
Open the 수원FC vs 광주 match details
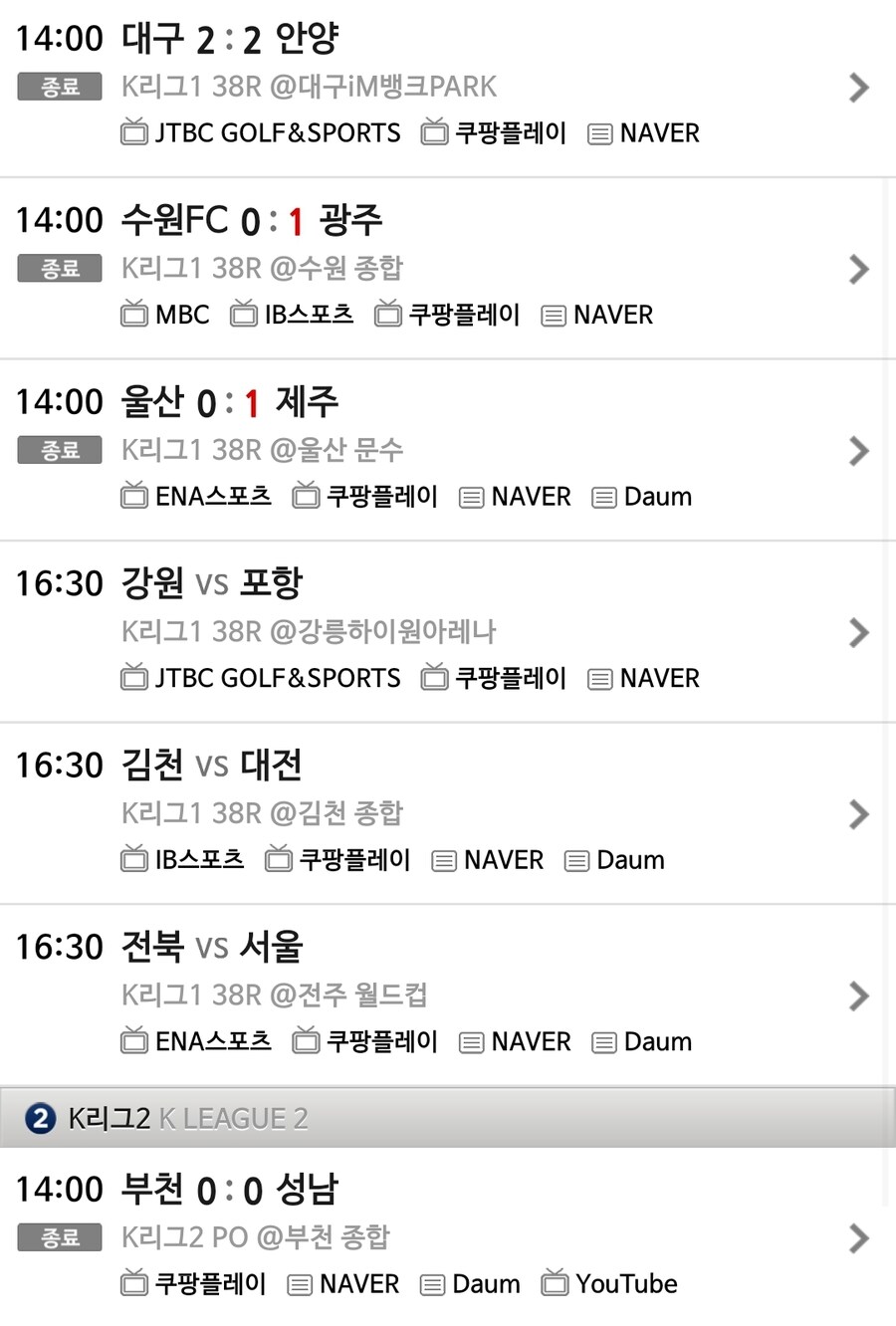click(858, 269)
